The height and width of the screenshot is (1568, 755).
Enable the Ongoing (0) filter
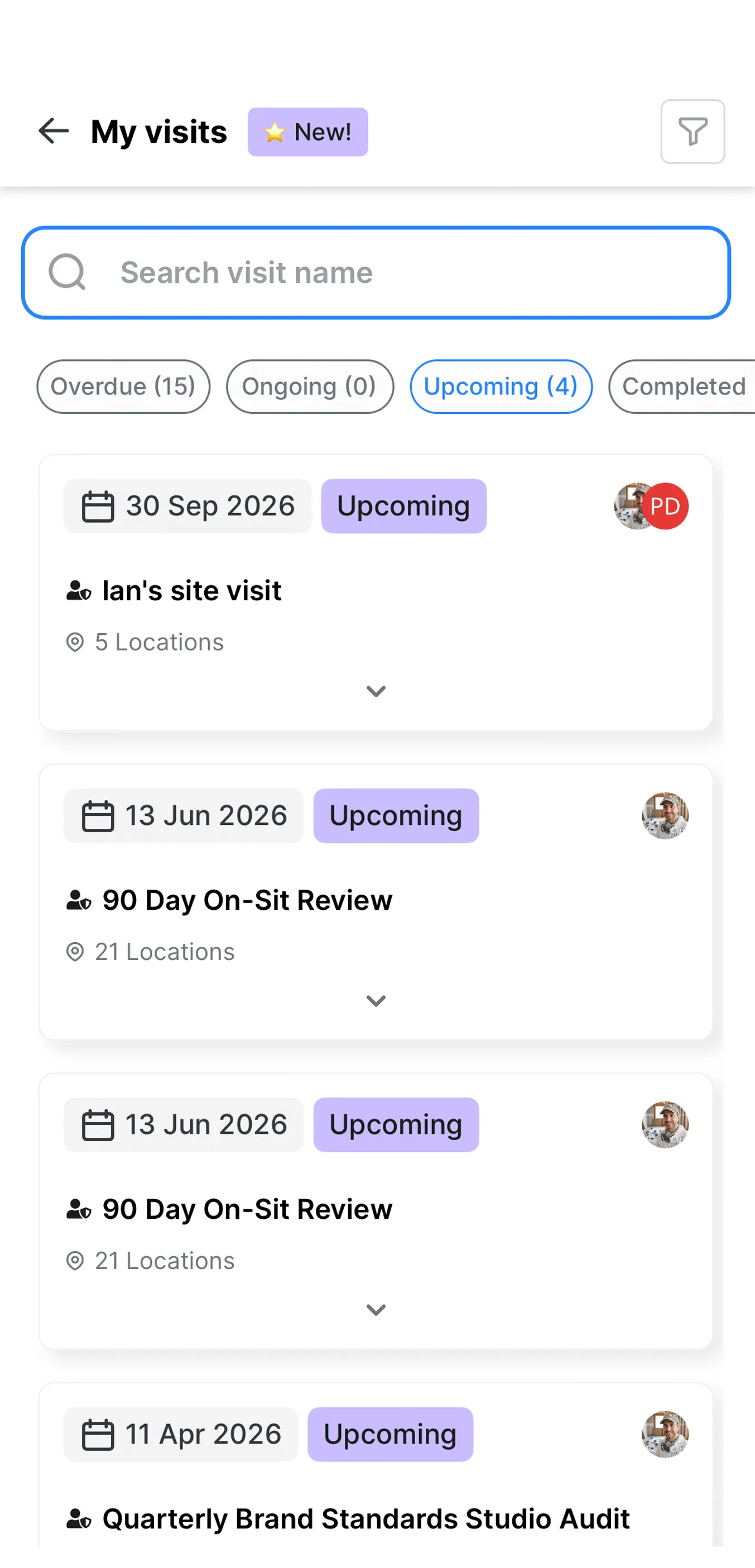tap(309, 387)
